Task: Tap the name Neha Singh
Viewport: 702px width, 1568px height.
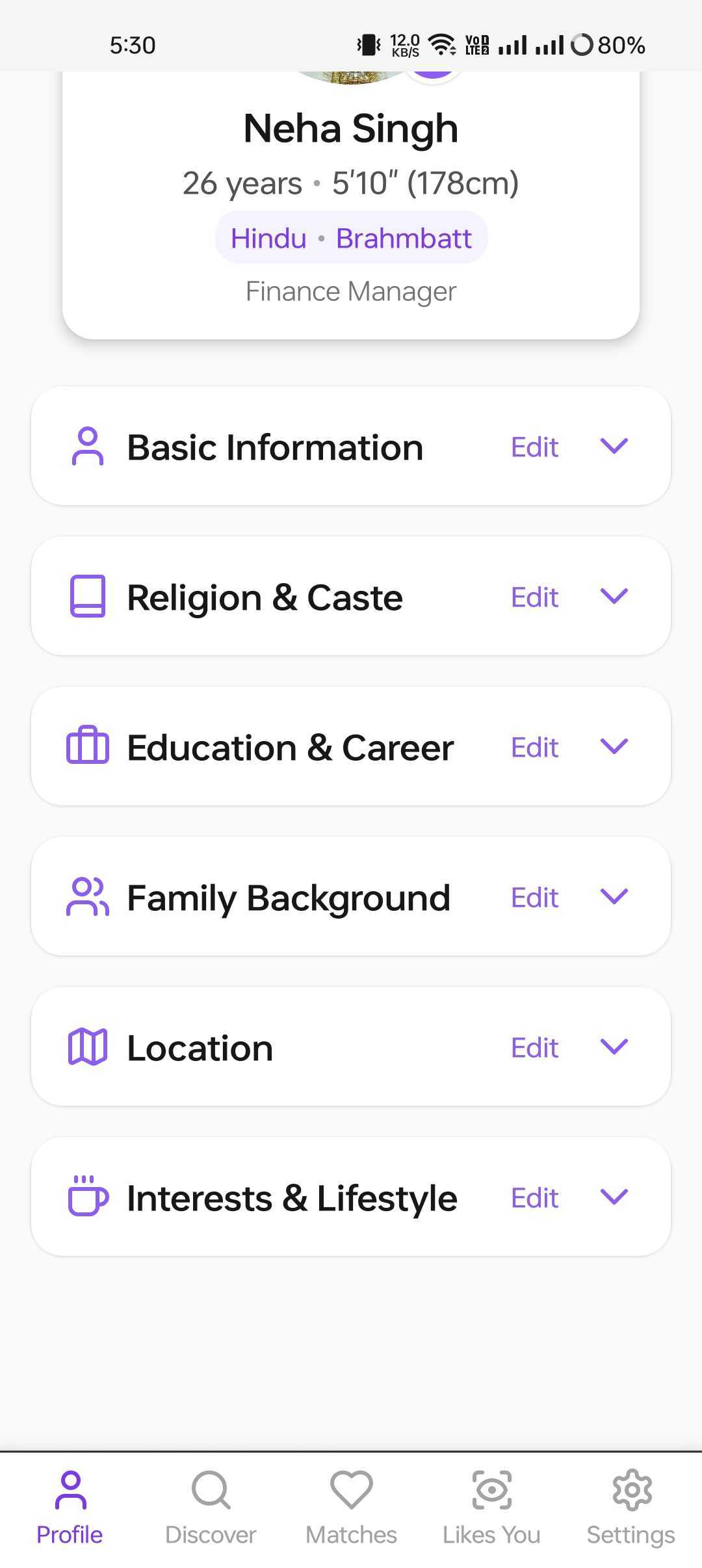Action: (350, 127)
